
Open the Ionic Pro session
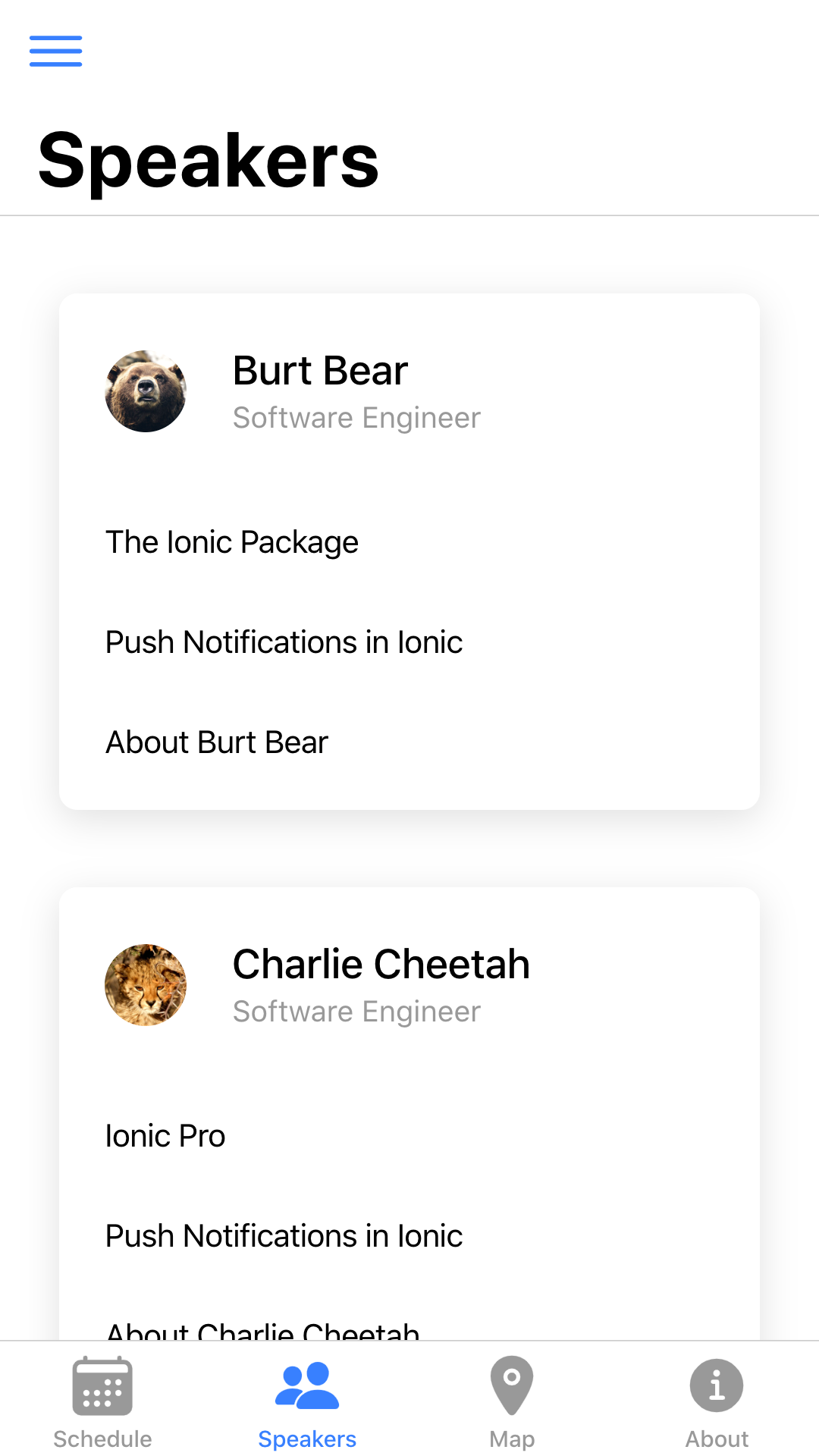165,1136
